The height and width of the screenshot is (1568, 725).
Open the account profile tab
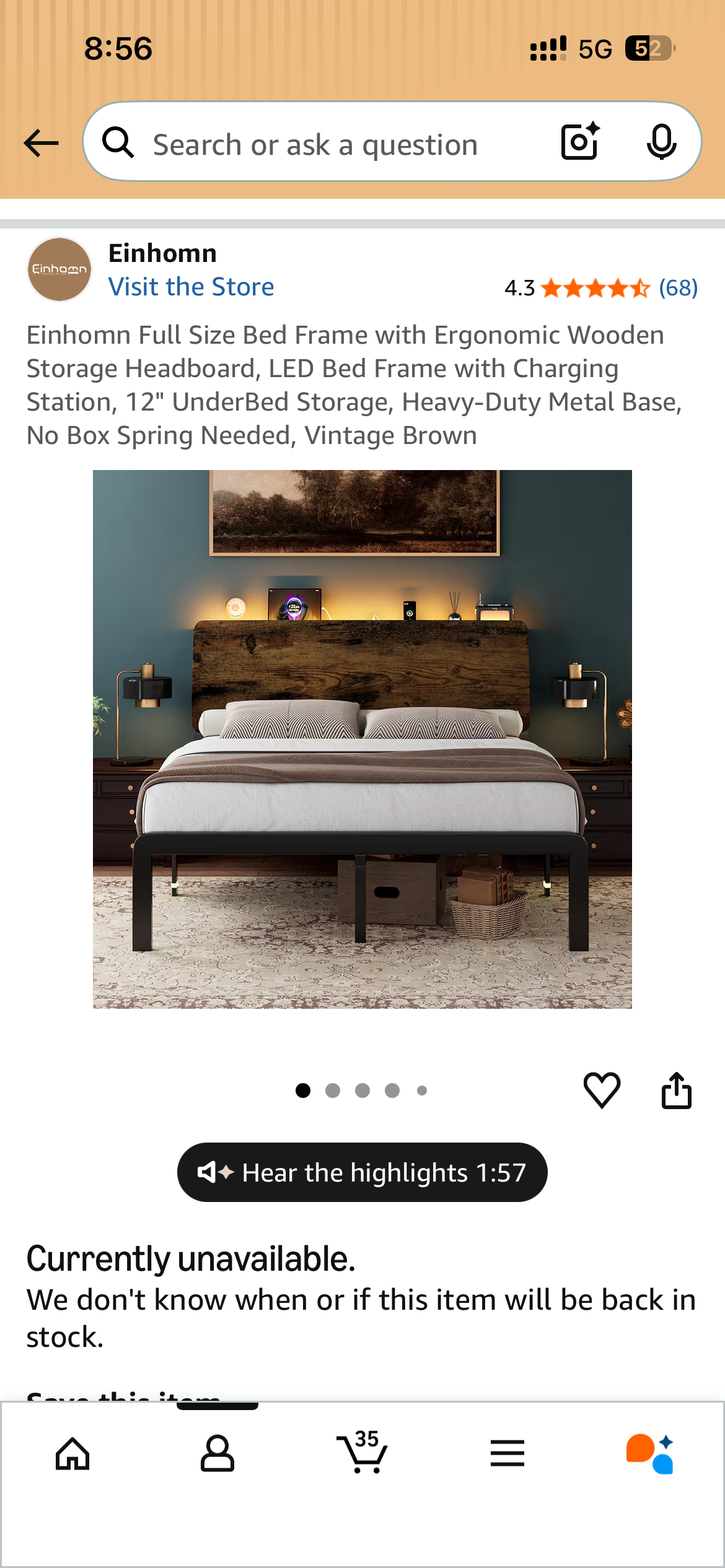[217, 1453]
